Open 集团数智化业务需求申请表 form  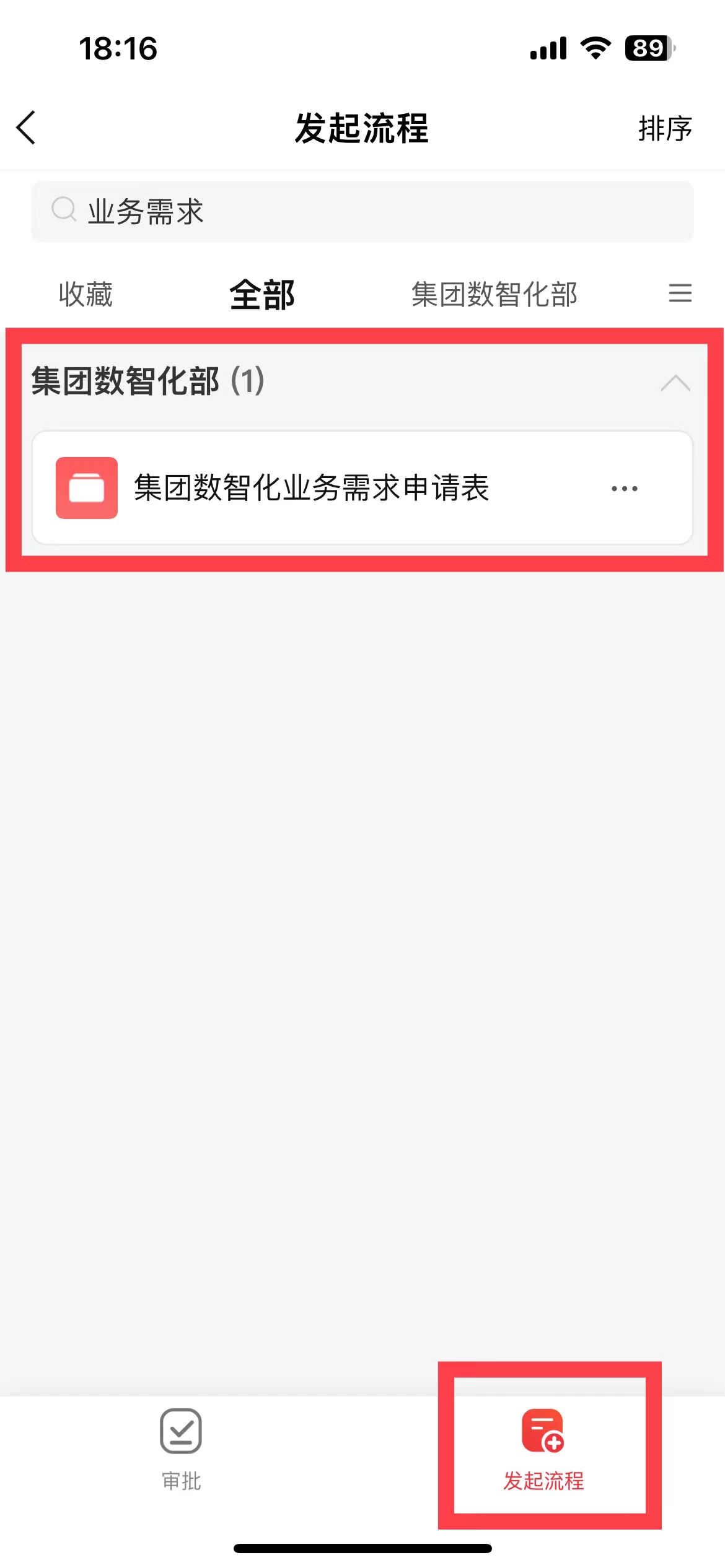click(311, 488)
